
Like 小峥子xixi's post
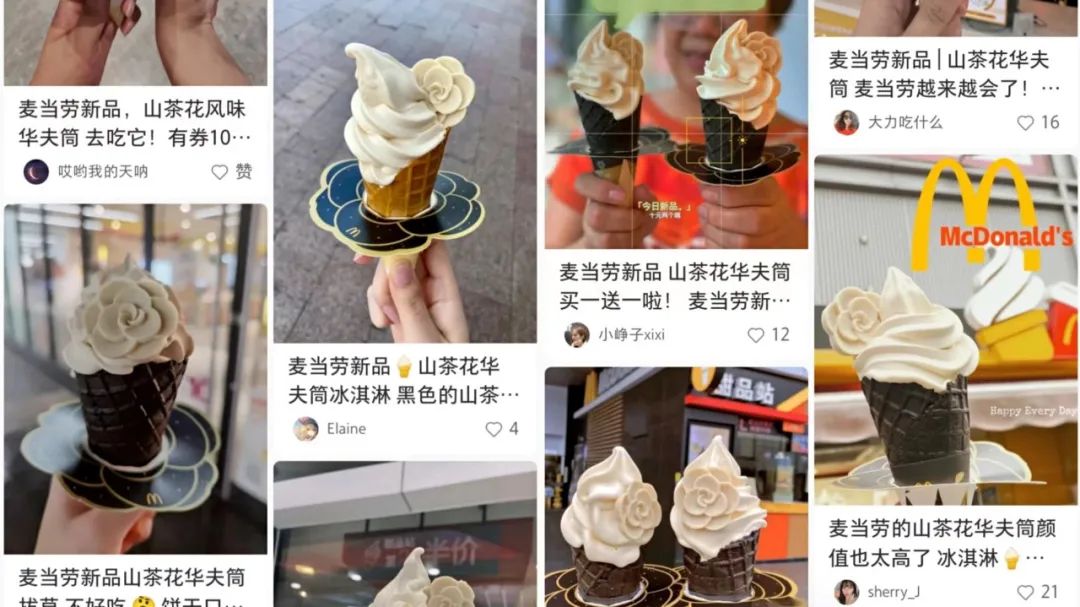(756, 335)
